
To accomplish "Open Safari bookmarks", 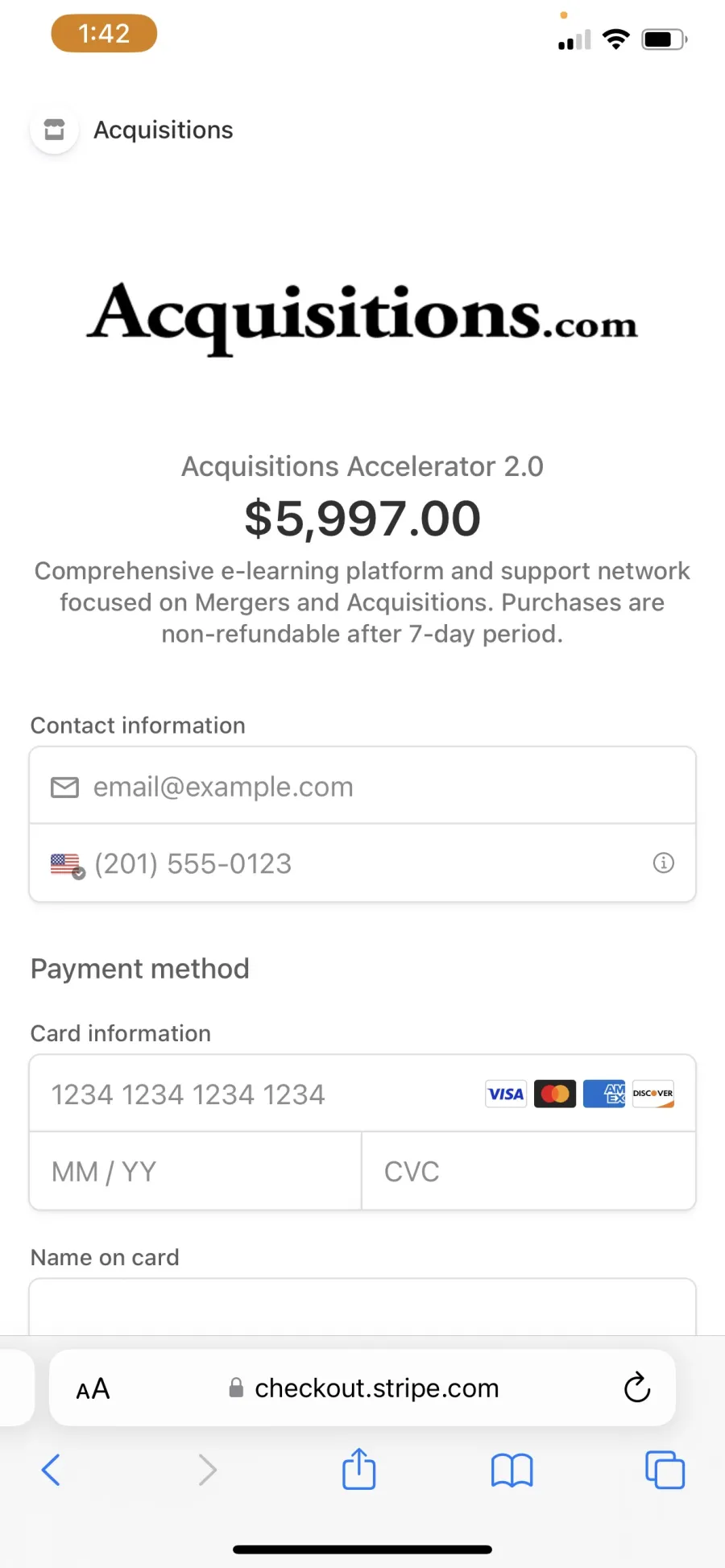I will click(x=512, y=1471).
